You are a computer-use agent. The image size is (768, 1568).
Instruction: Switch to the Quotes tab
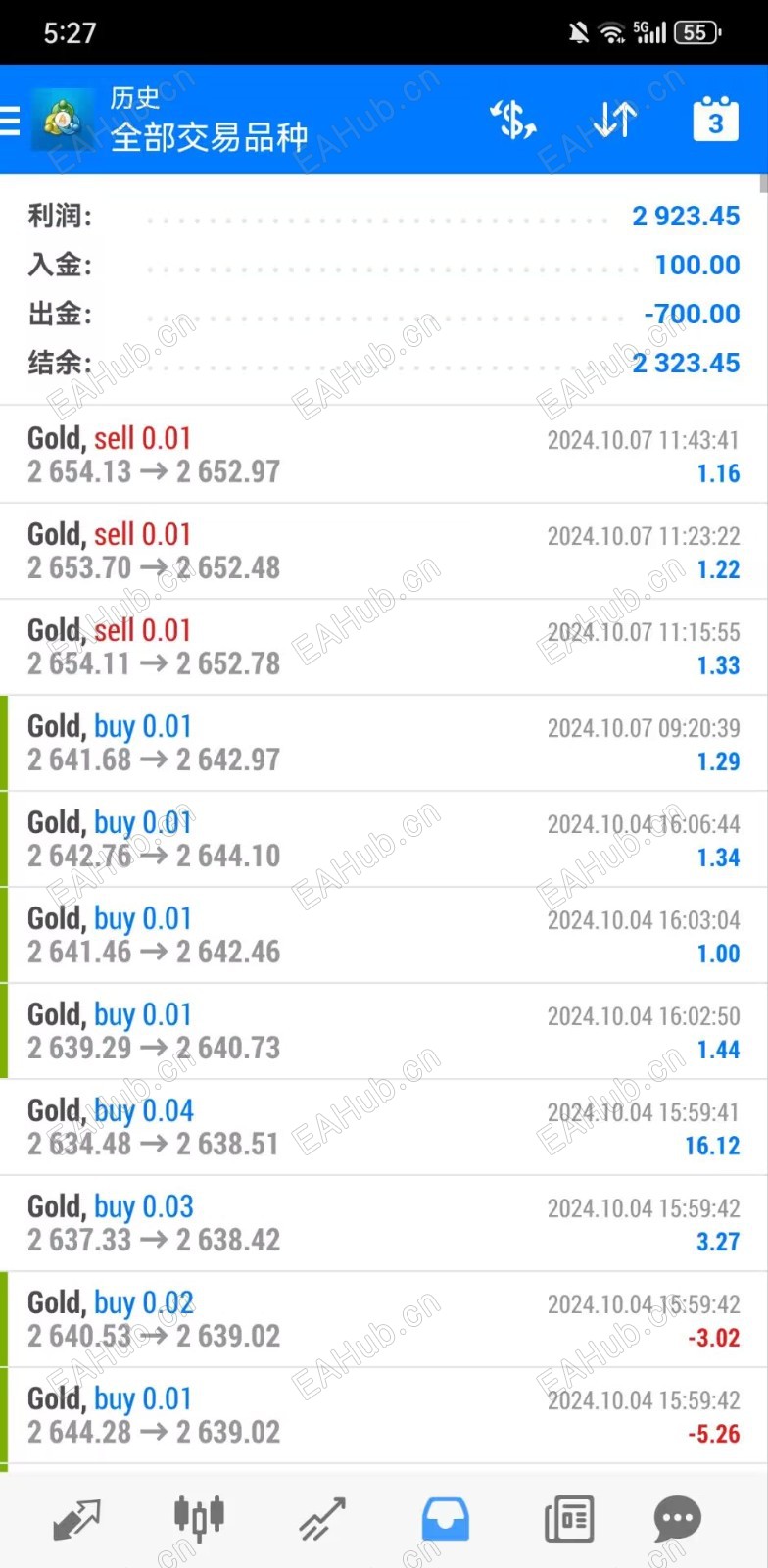[x=75, y=1520]
